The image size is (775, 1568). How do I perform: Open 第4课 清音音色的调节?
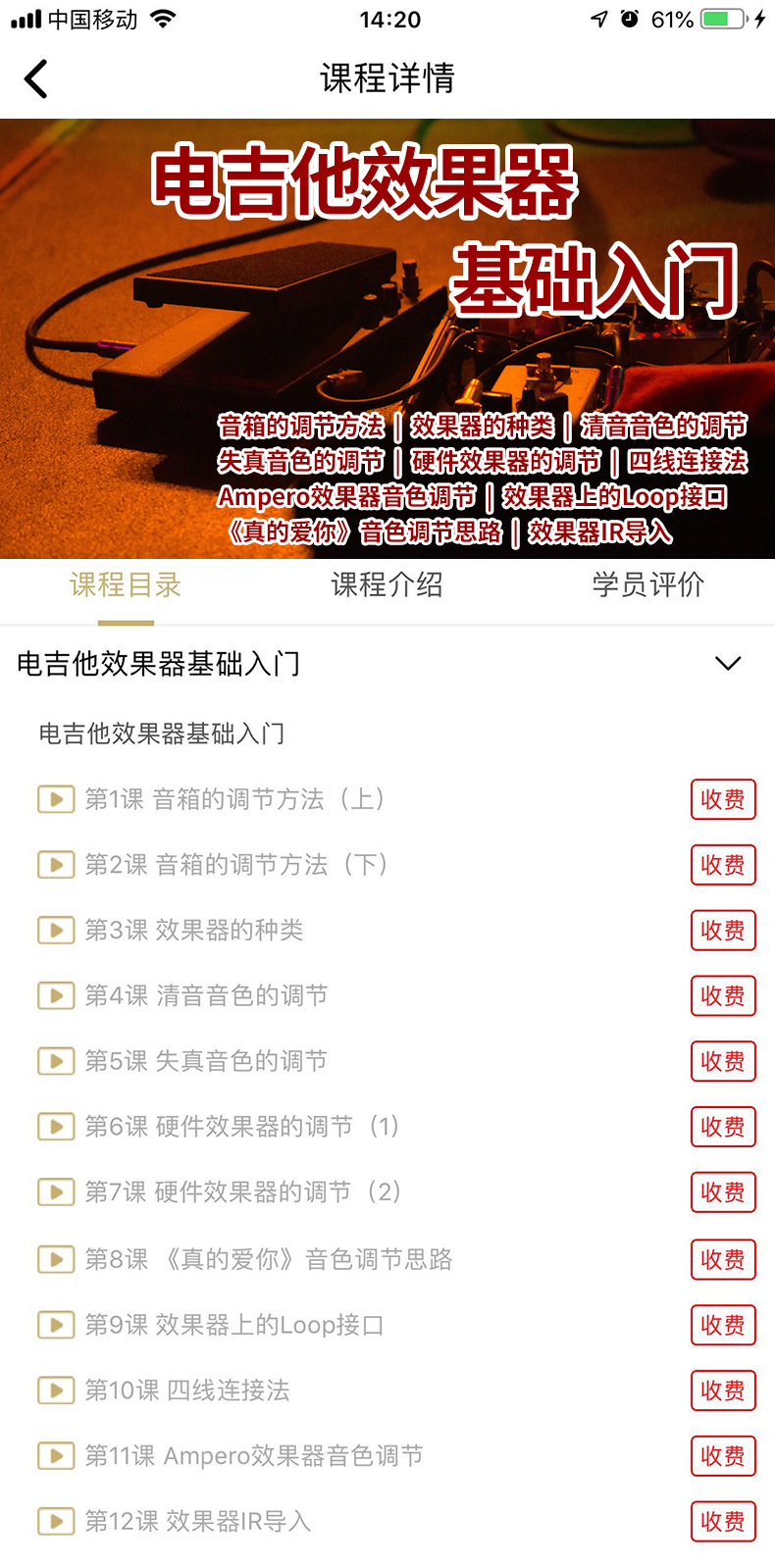click(x=206, y=995)
